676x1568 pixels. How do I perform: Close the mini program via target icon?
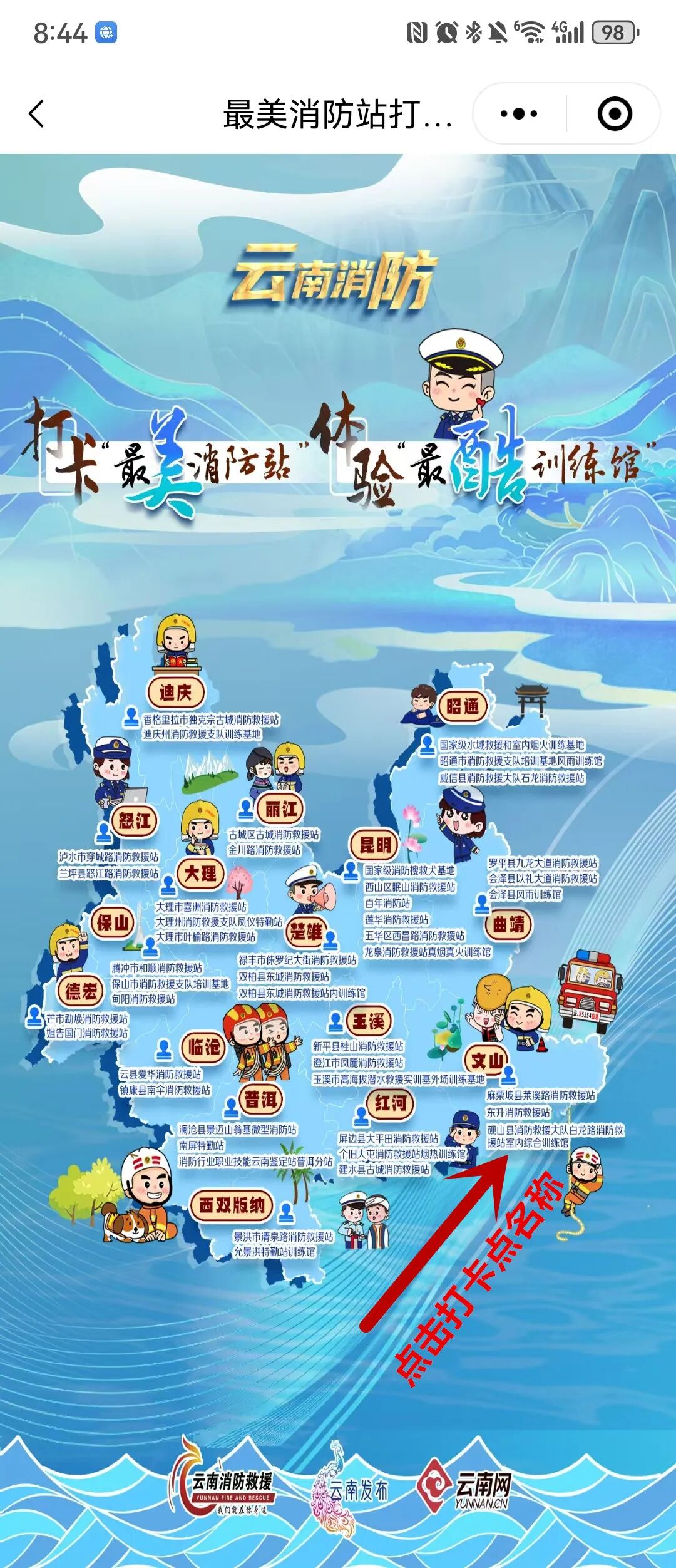coord(614,114)
